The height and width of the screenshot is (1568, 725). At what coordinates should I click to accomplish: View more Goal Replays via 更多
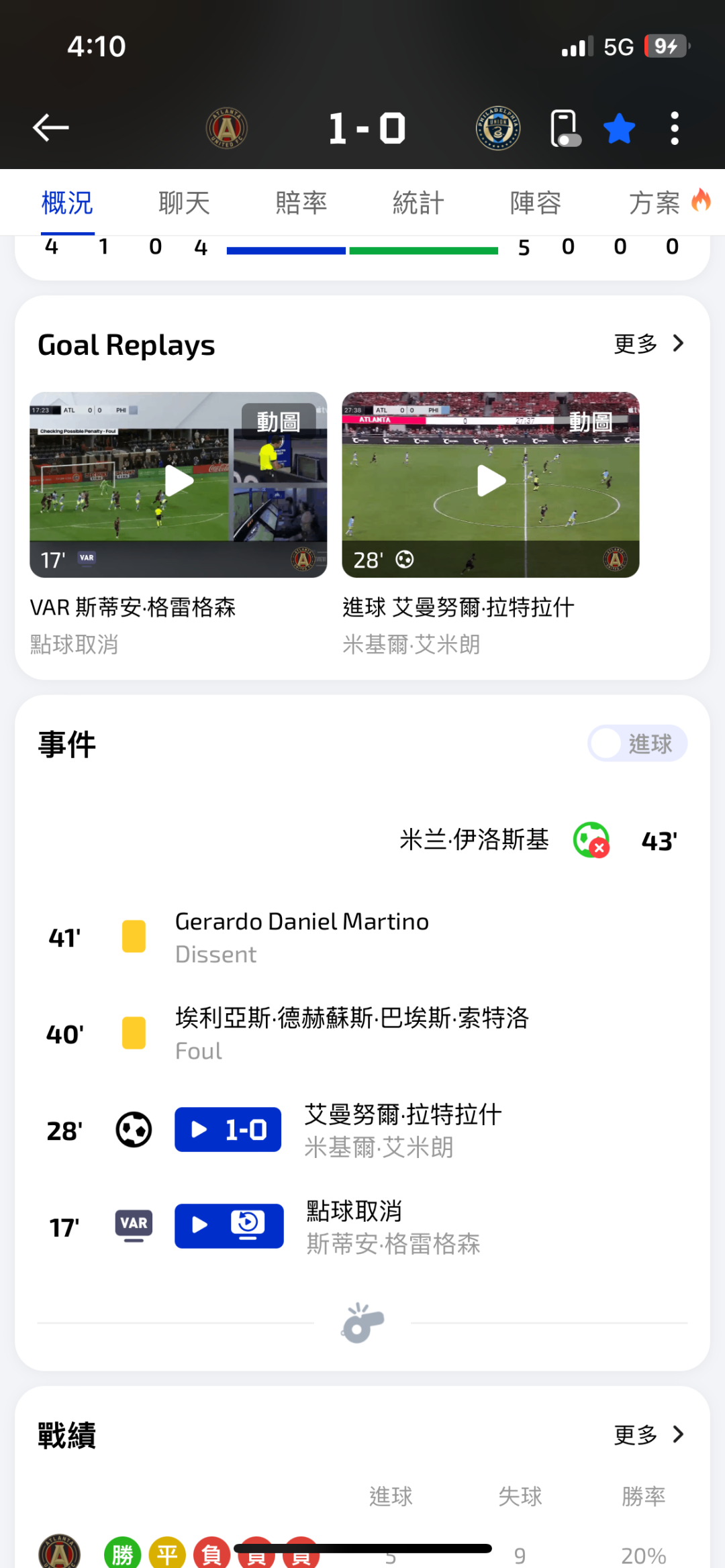click(648, 344)
